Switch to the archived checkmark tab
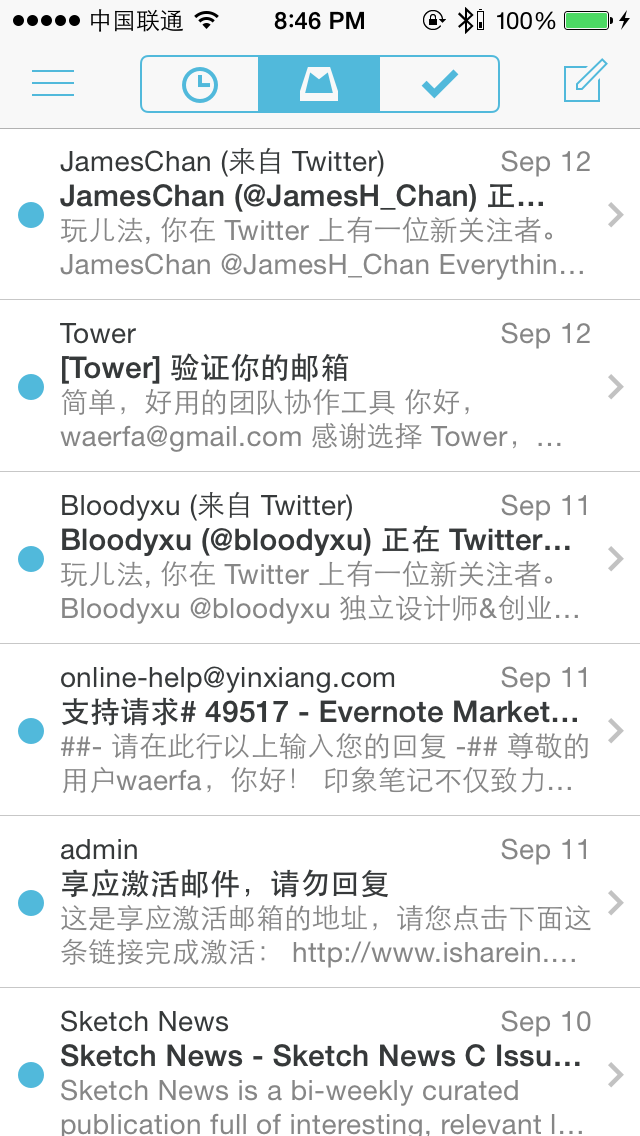Screen dimensions: 640x1136 point(439,84)
